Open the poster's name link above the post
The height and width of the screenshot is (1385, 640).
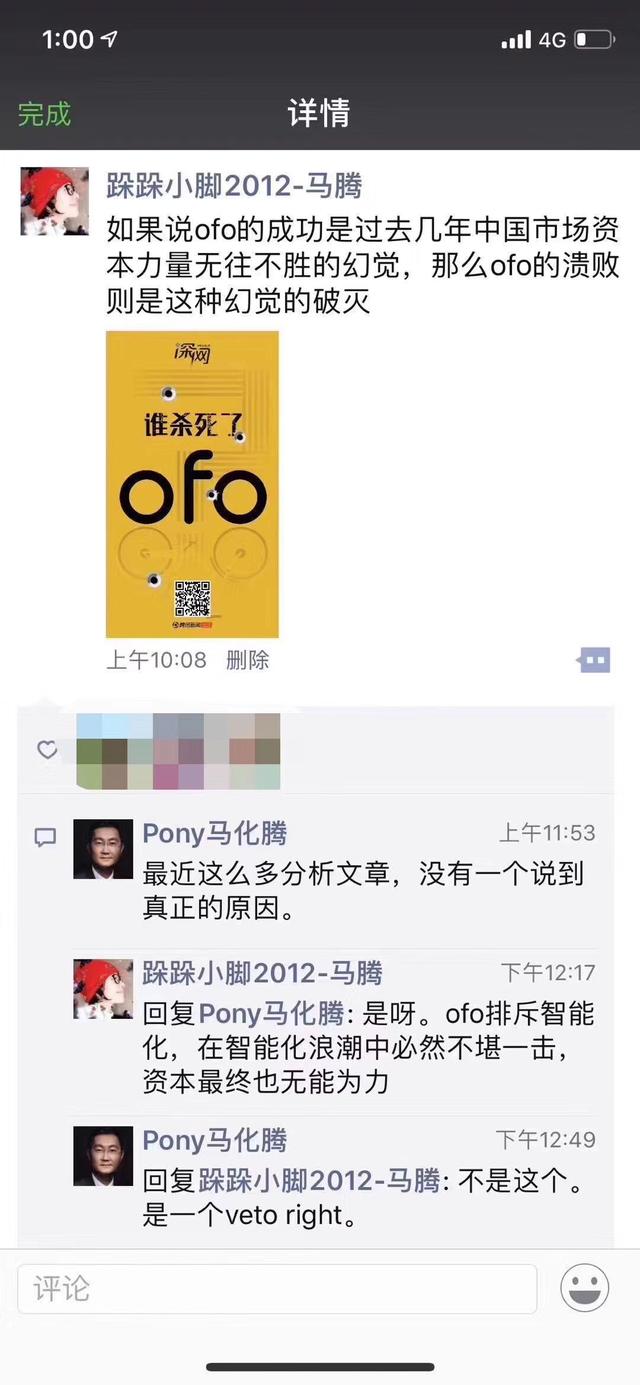(234, 186)
